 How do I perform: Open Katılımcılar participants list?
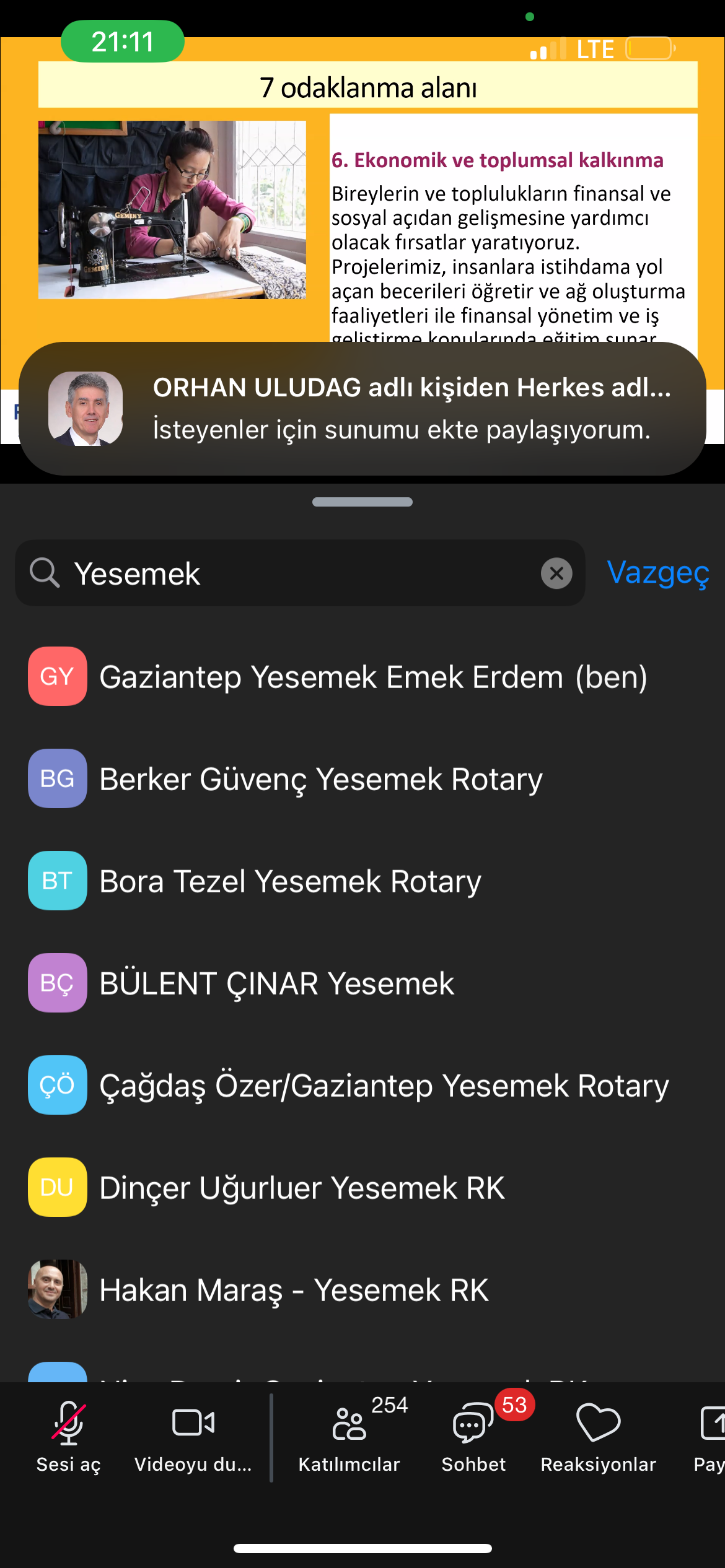[350, 1437]
